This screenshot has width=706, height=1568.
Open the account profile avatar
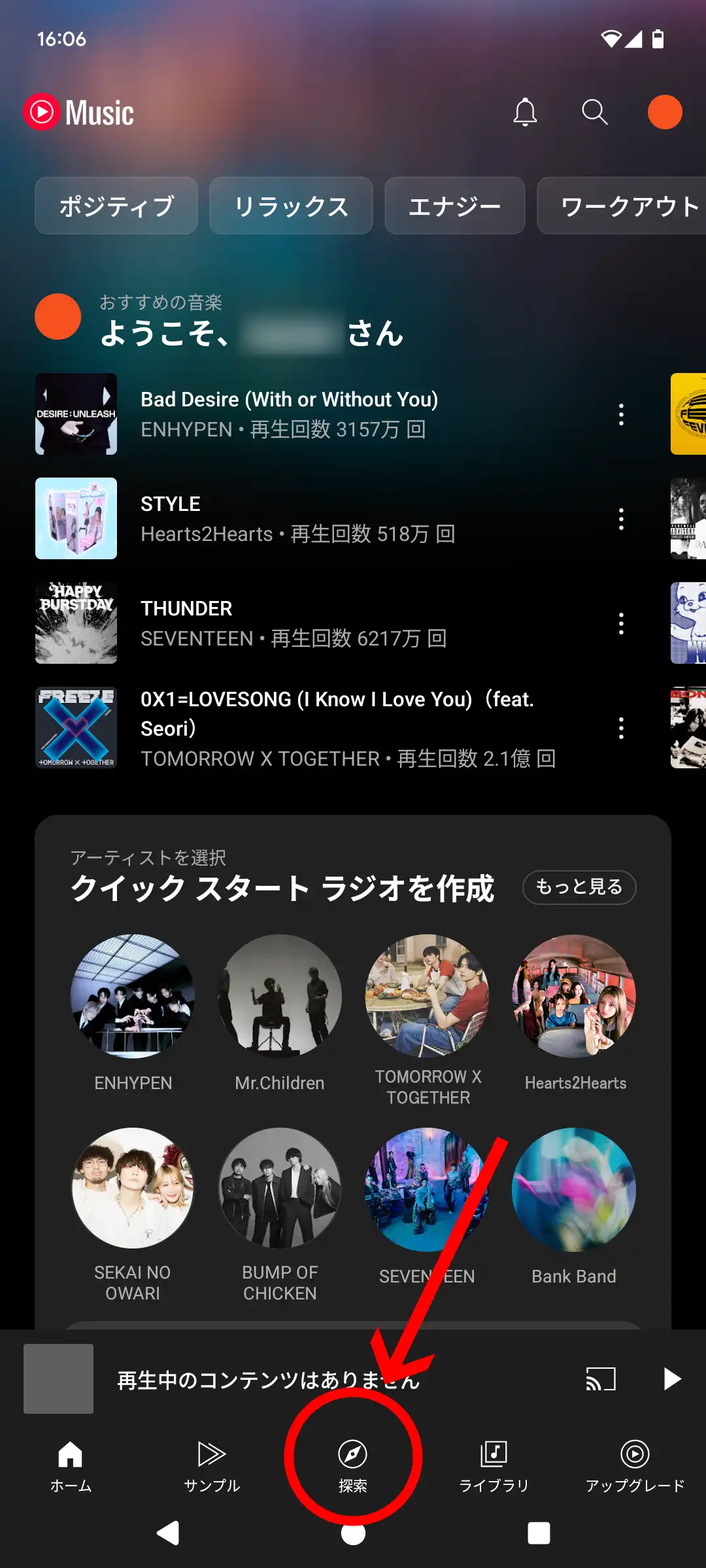click(664, 112)
